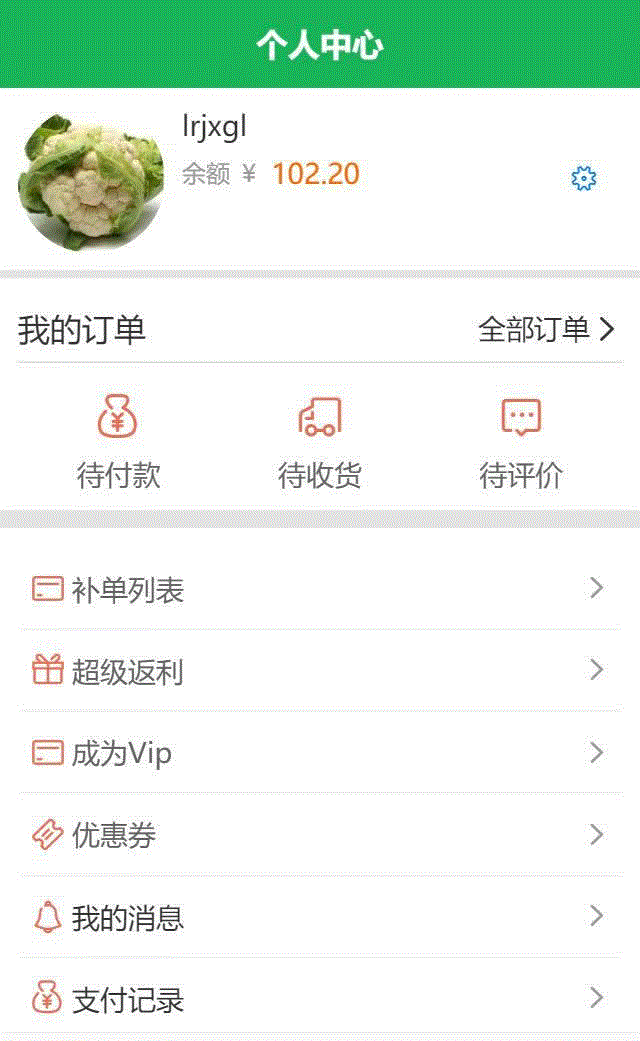Open 待付款 pending payment orders
The height and width of the screenshot is (1041, 640).
[x=118, y=440]
